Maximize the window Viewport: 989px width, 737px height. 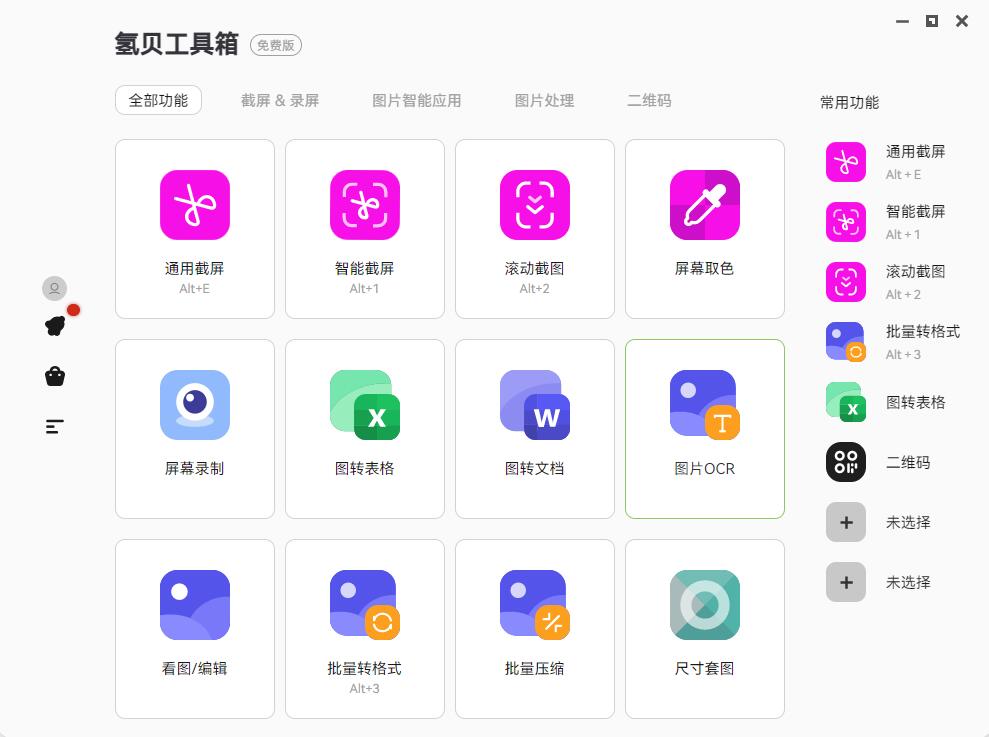[x=932, y=21]
